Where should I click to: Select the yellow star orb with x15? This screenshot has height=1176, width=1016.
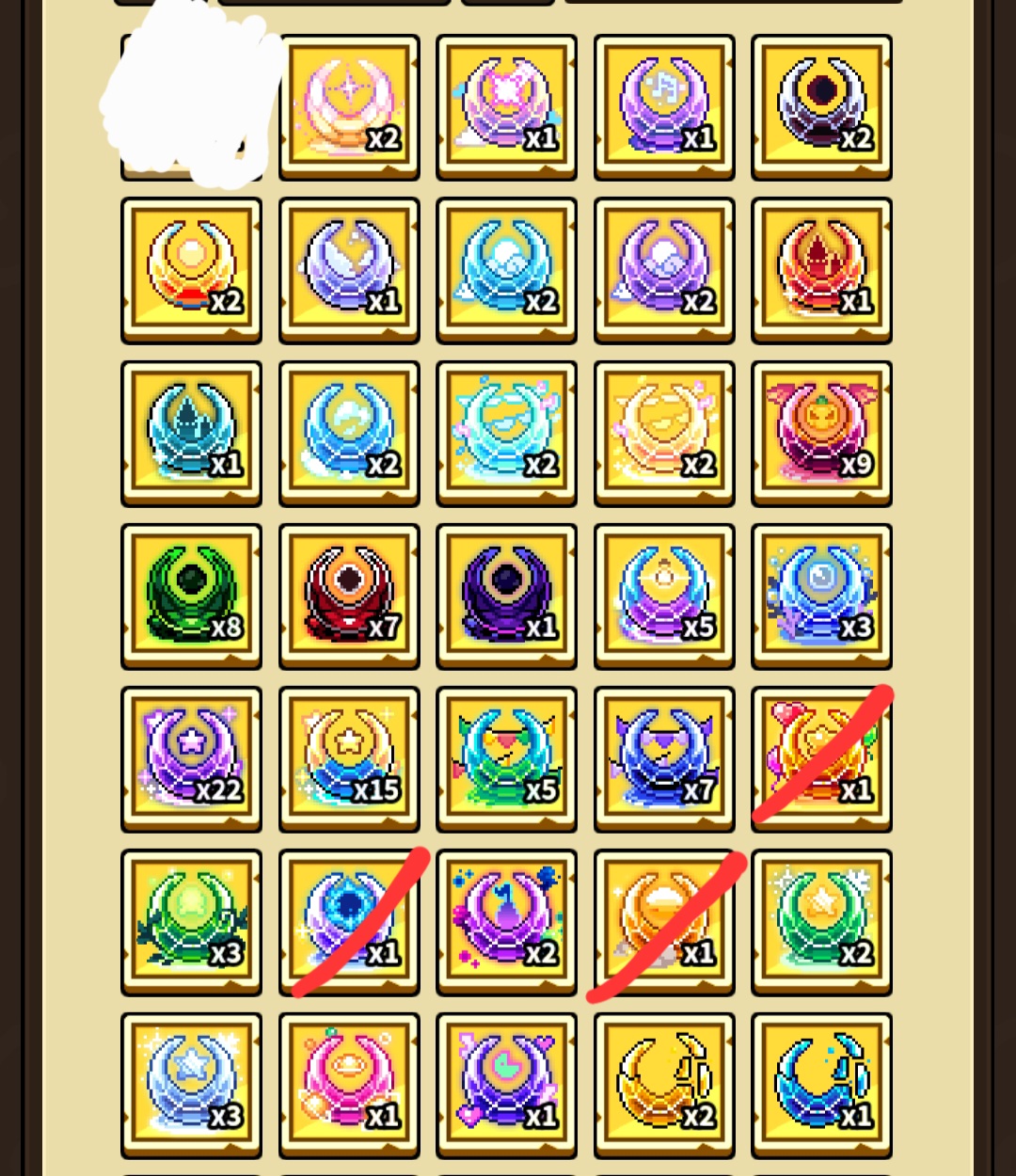click(349, 759)
